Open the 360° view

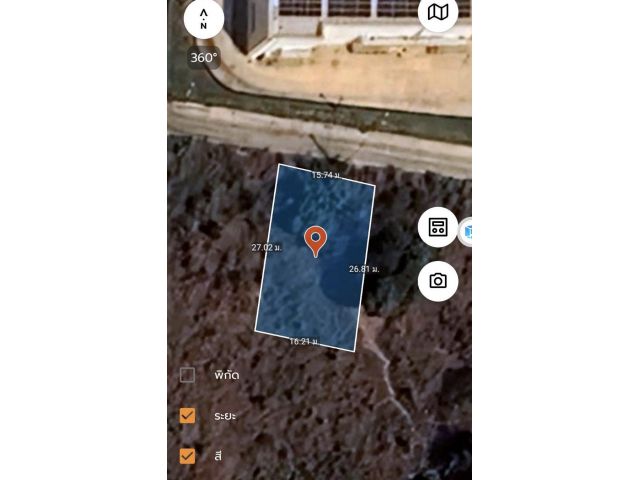203,58
